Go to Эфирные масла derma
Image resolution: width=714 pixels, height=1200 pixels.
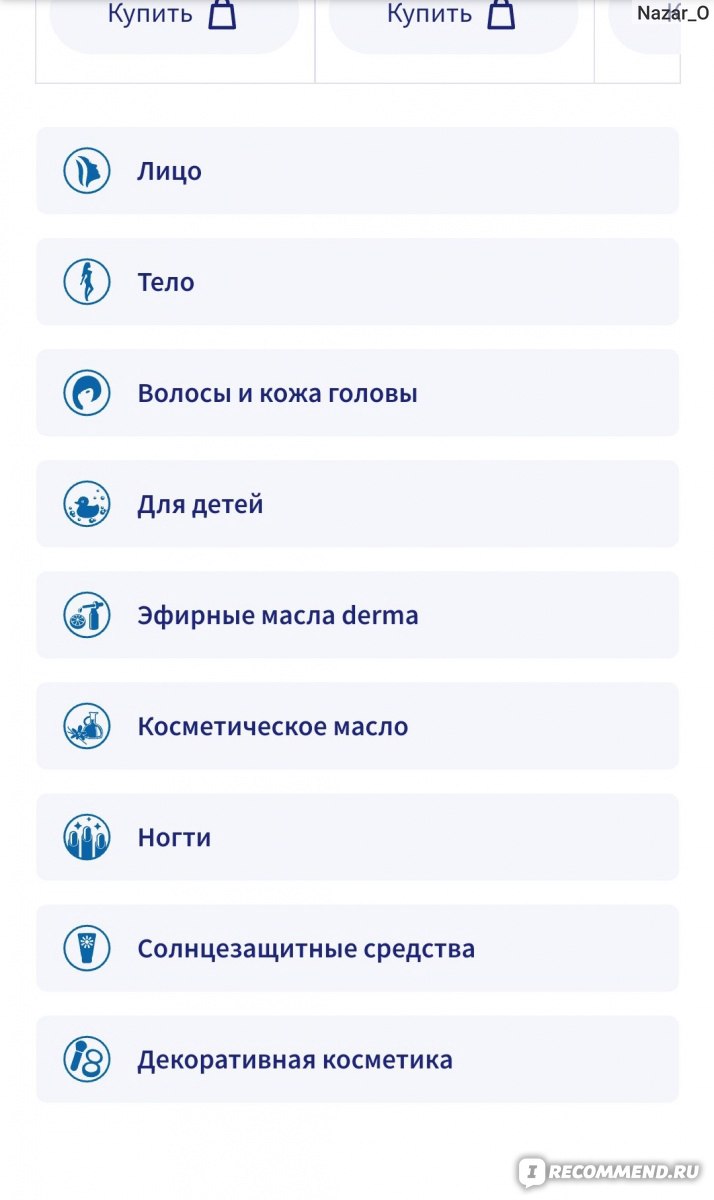357,615
